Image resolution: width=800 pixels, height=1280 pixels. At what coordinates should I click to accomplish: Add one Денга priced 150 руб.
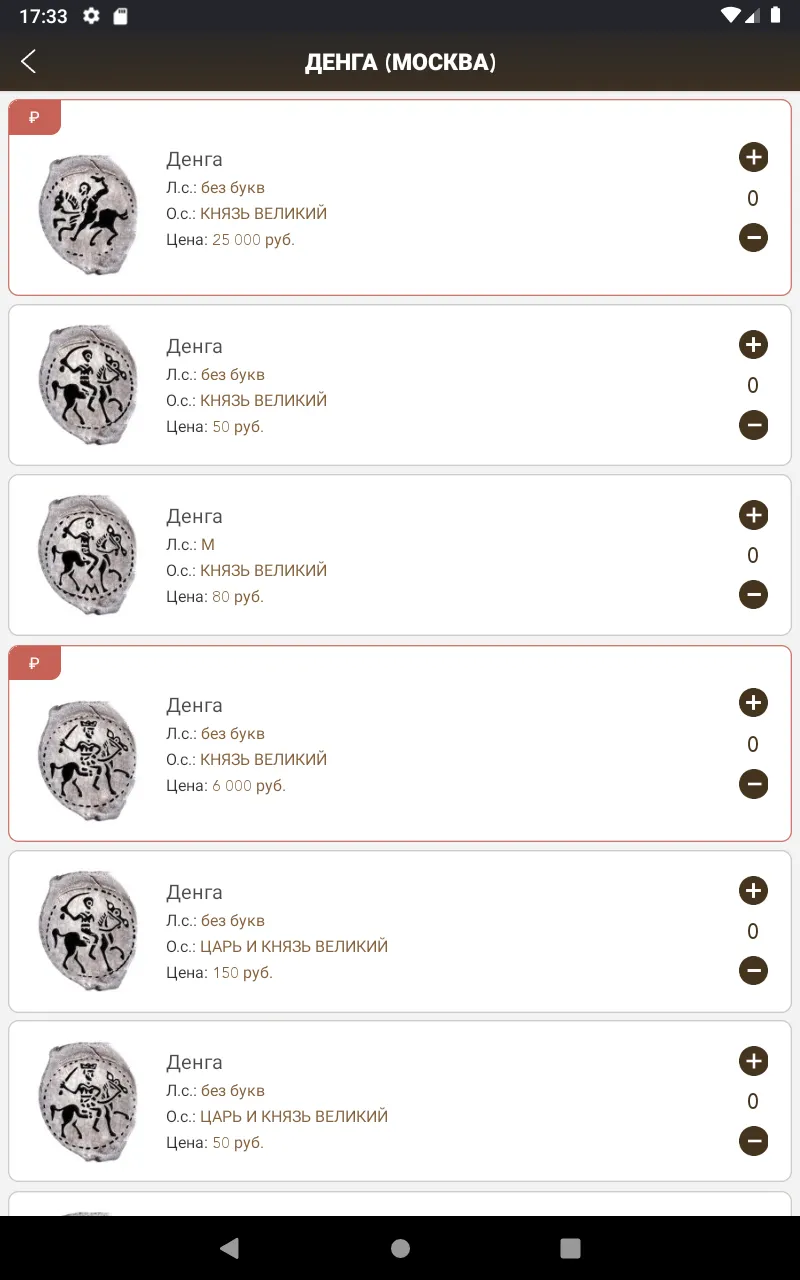click(x=753, y=890)
